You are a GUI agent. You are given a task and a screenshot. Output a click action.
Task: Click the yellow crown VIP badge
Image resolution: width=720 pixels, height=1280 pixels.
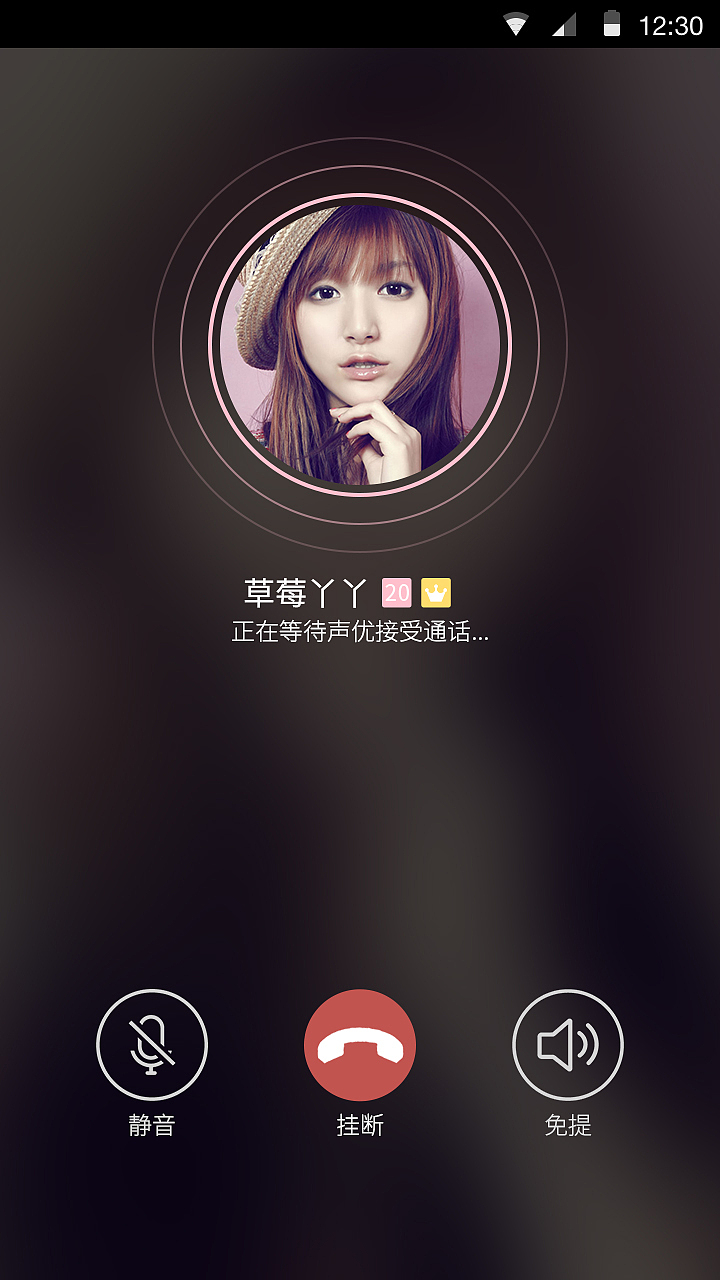click(x=436, y=592)
